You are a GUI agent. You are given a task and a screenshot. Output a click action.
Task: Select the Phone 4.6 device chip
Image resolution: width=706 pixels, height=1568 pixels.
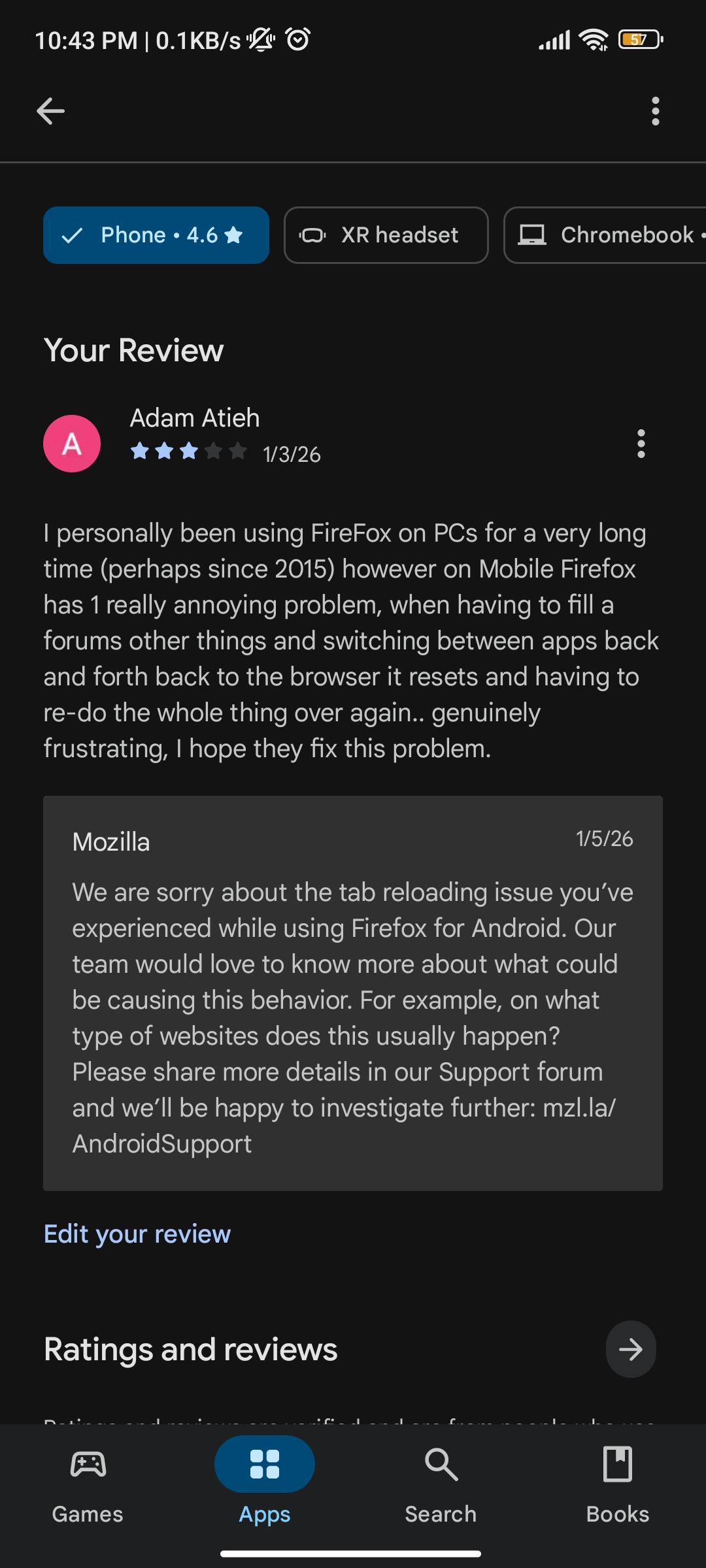(156, 235)
